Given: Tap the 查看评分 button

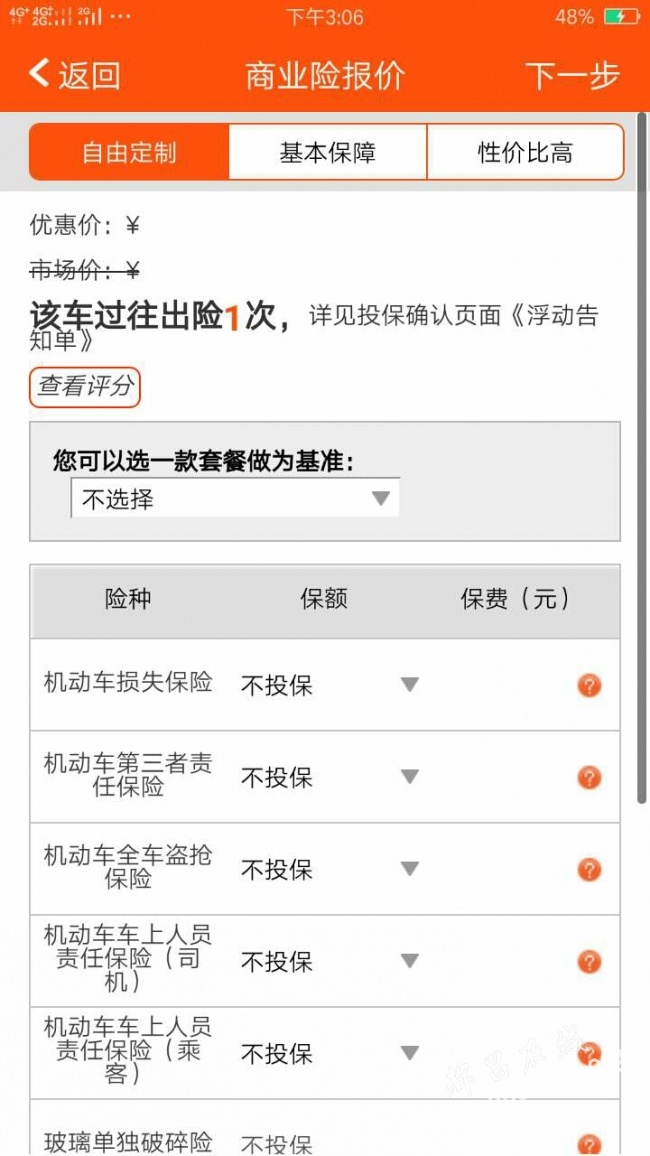Looking at the screenshot, I should coord(85,386).
